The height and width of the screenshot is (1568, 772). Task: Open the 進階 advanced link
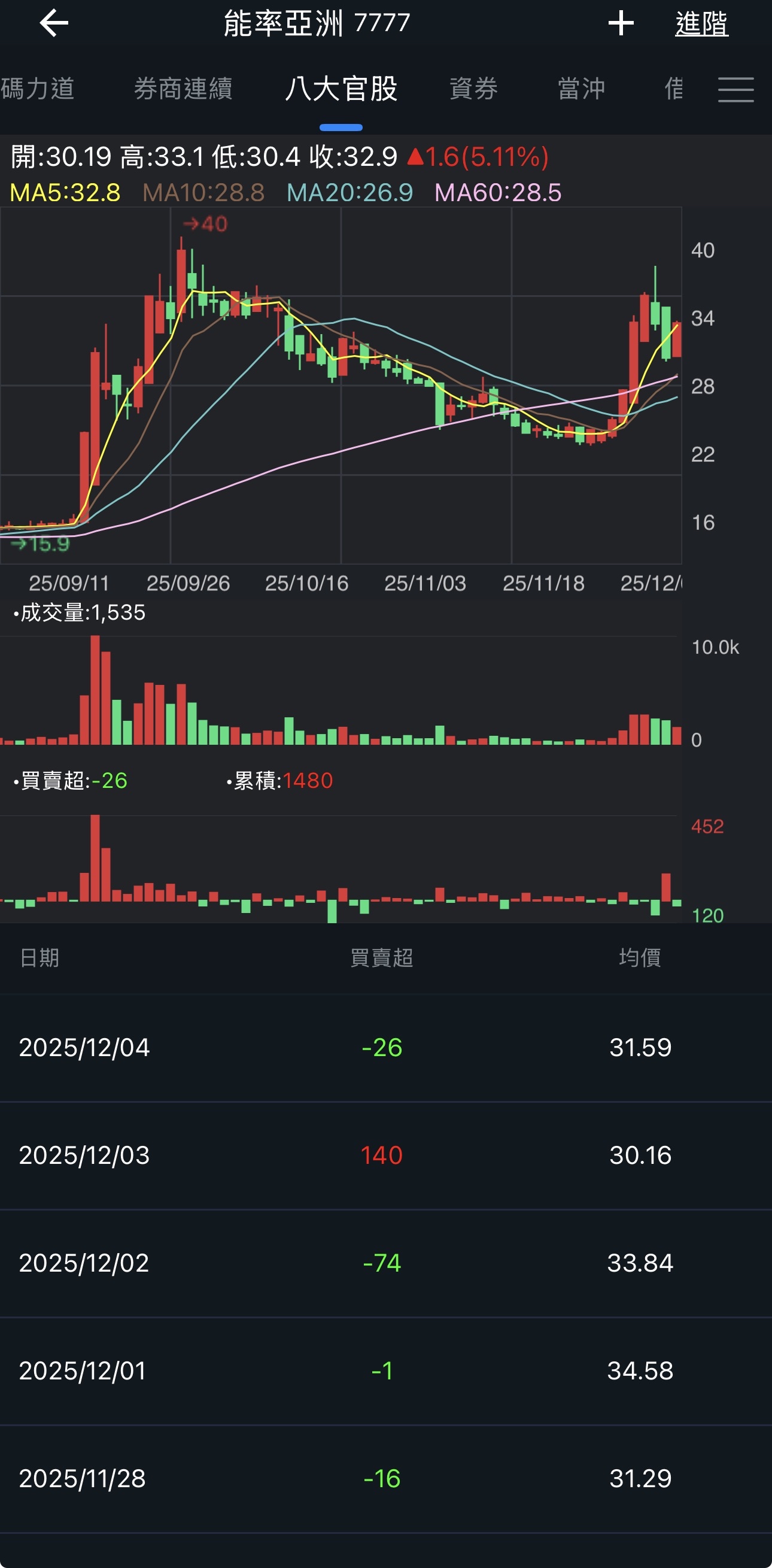[701, 25]
